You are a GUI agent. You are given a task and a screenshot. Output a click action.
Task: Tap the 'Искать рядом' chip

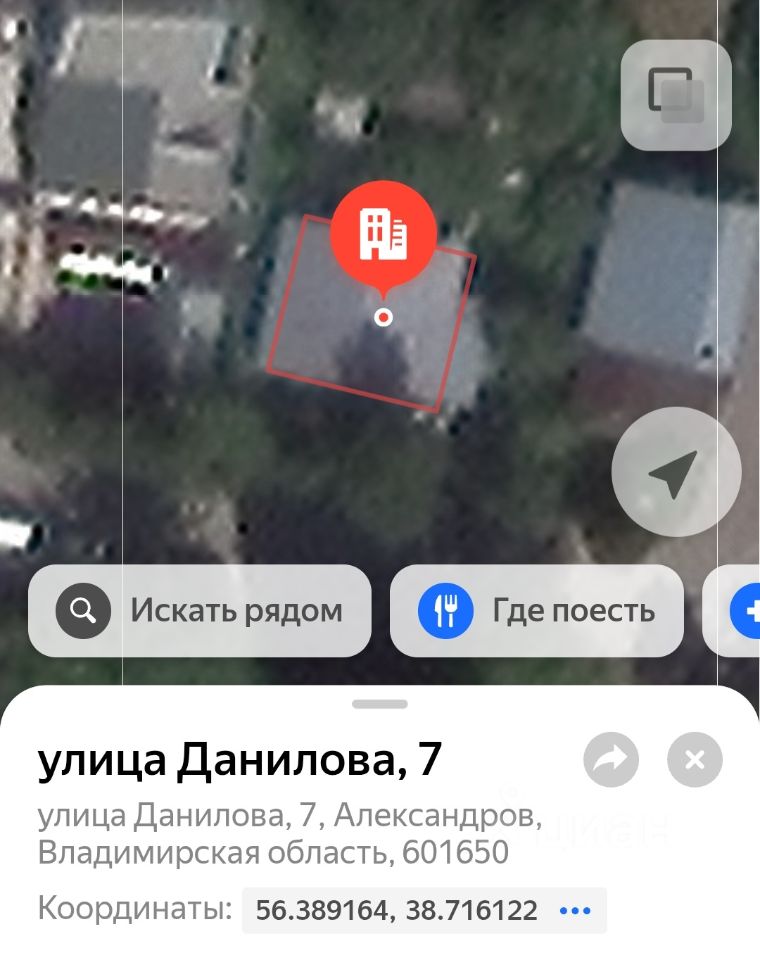[x=199, y=610]
